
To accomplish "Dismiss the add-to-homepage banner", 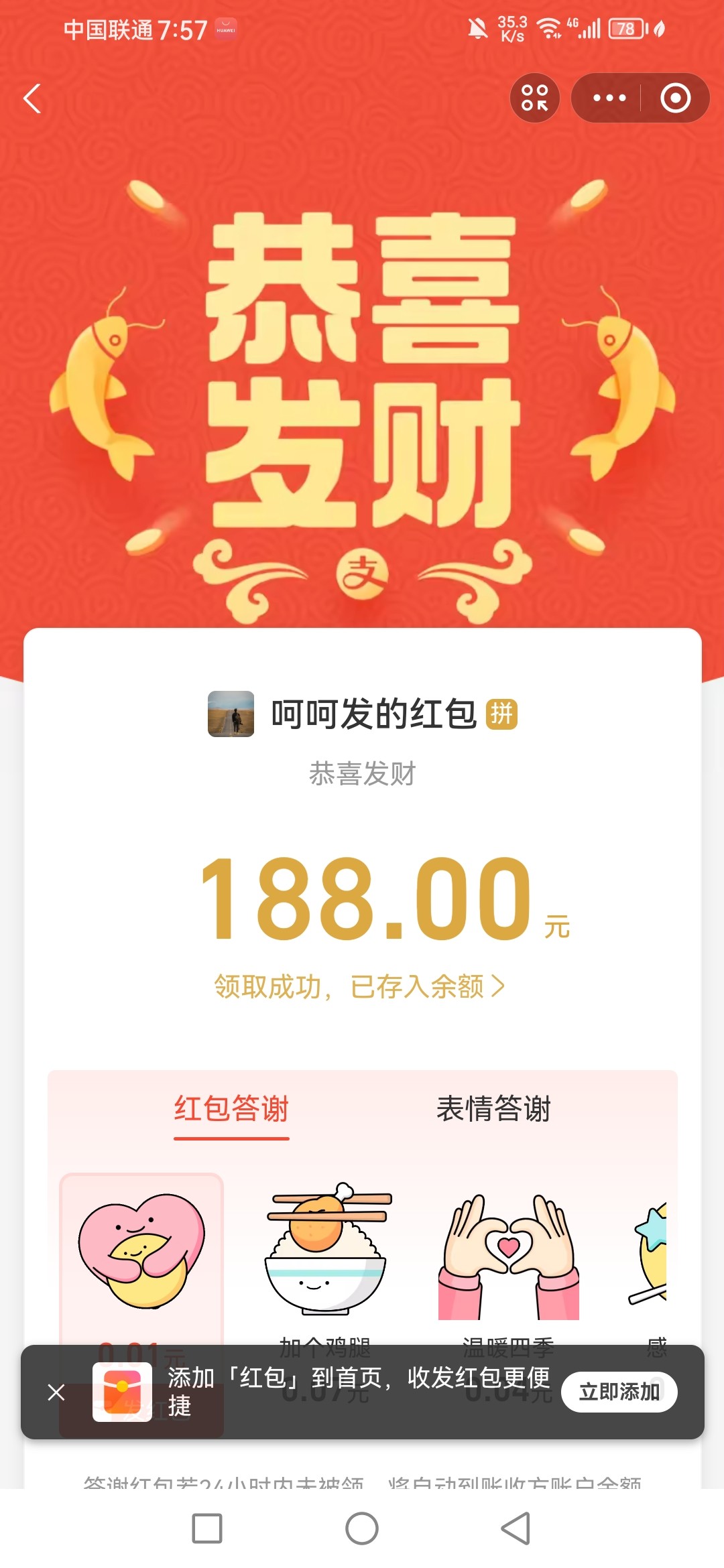I will 56,1392.
